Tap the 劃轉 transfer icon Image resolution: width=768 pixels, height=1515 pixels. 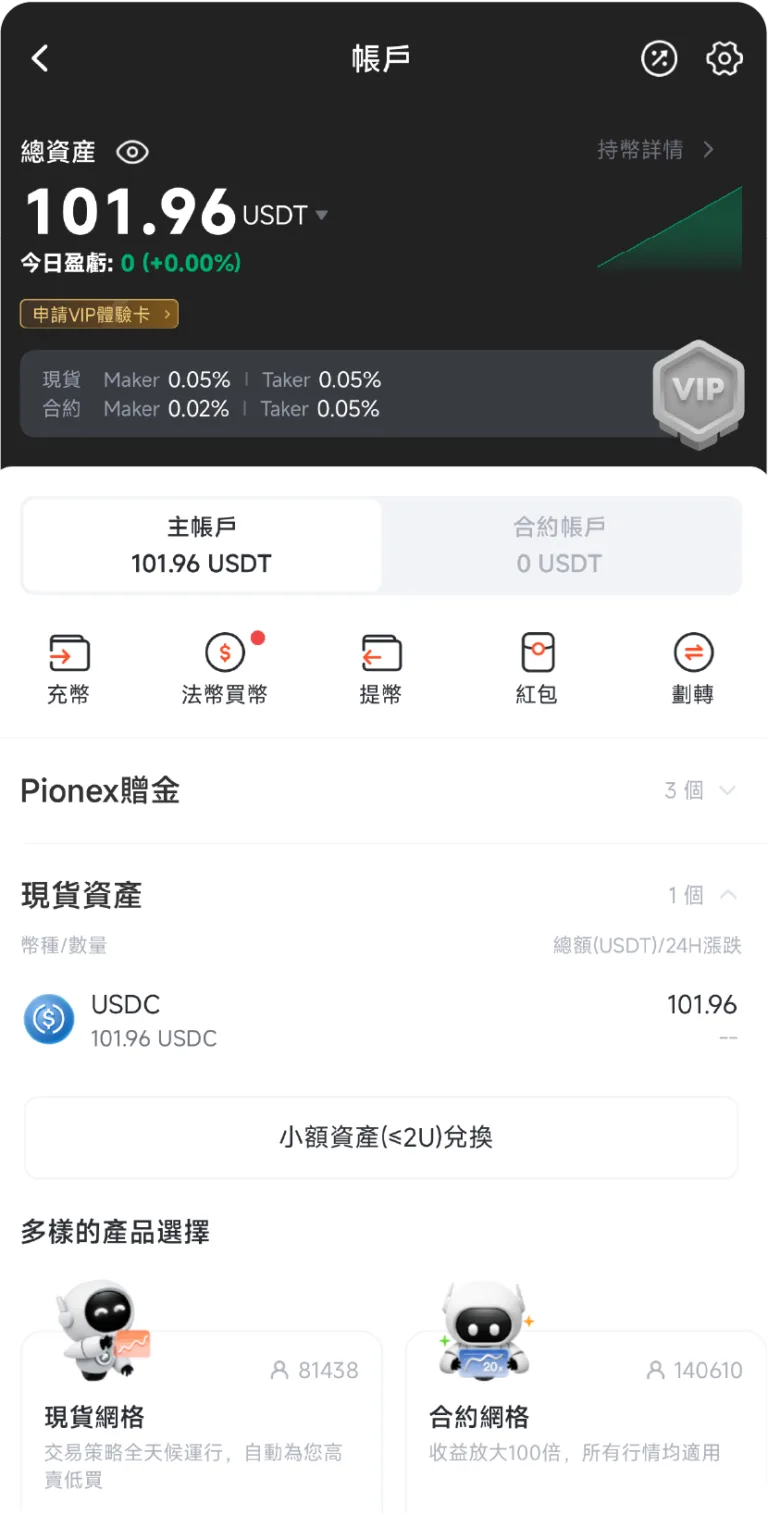[694, 667]
